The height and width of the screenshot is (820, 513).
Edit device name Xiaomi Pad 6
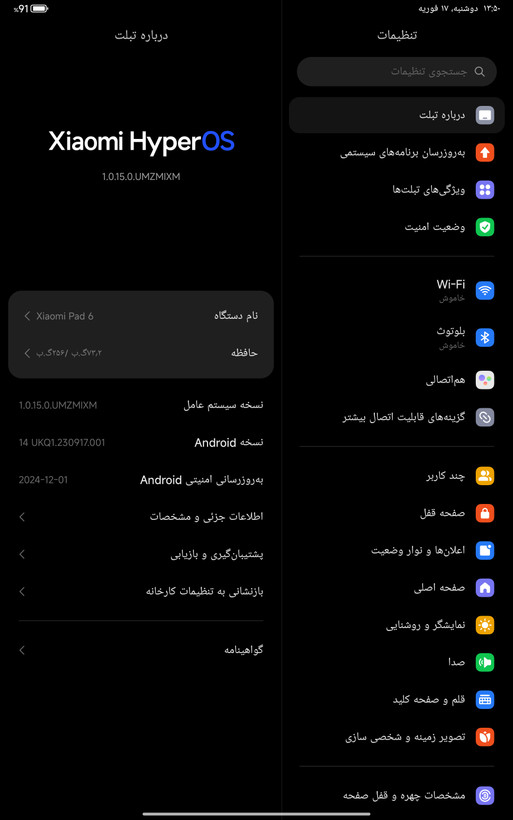coord(141,316)
